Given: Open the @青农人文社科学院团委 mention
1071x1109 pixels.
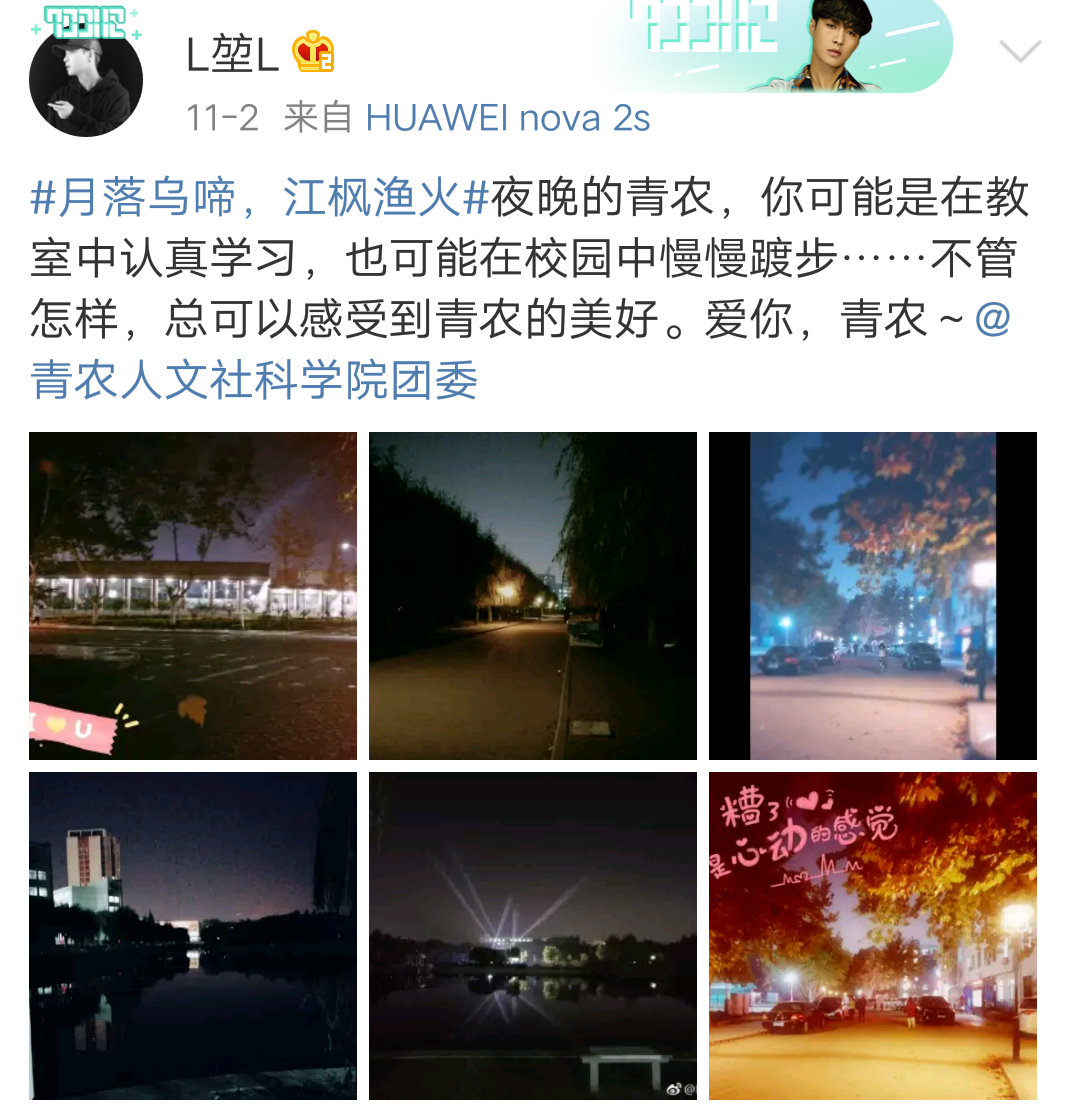Looking at the screenshot, I should coord(254,380).
